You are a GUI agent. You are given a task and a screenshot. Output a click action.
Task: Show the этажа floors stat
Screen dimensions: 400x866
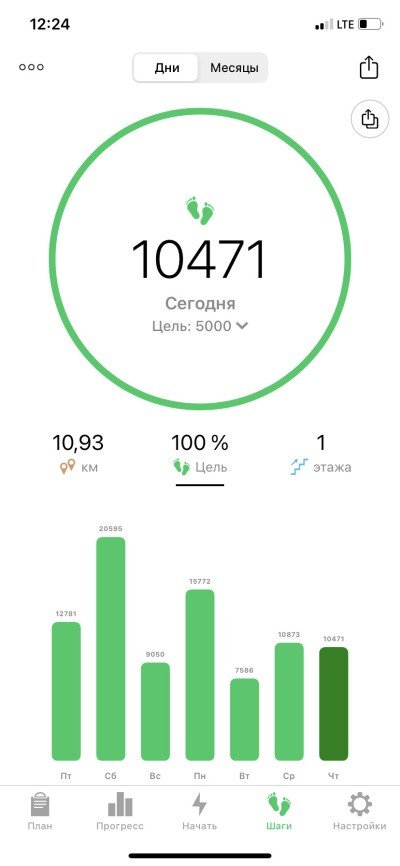click(321, 454)
